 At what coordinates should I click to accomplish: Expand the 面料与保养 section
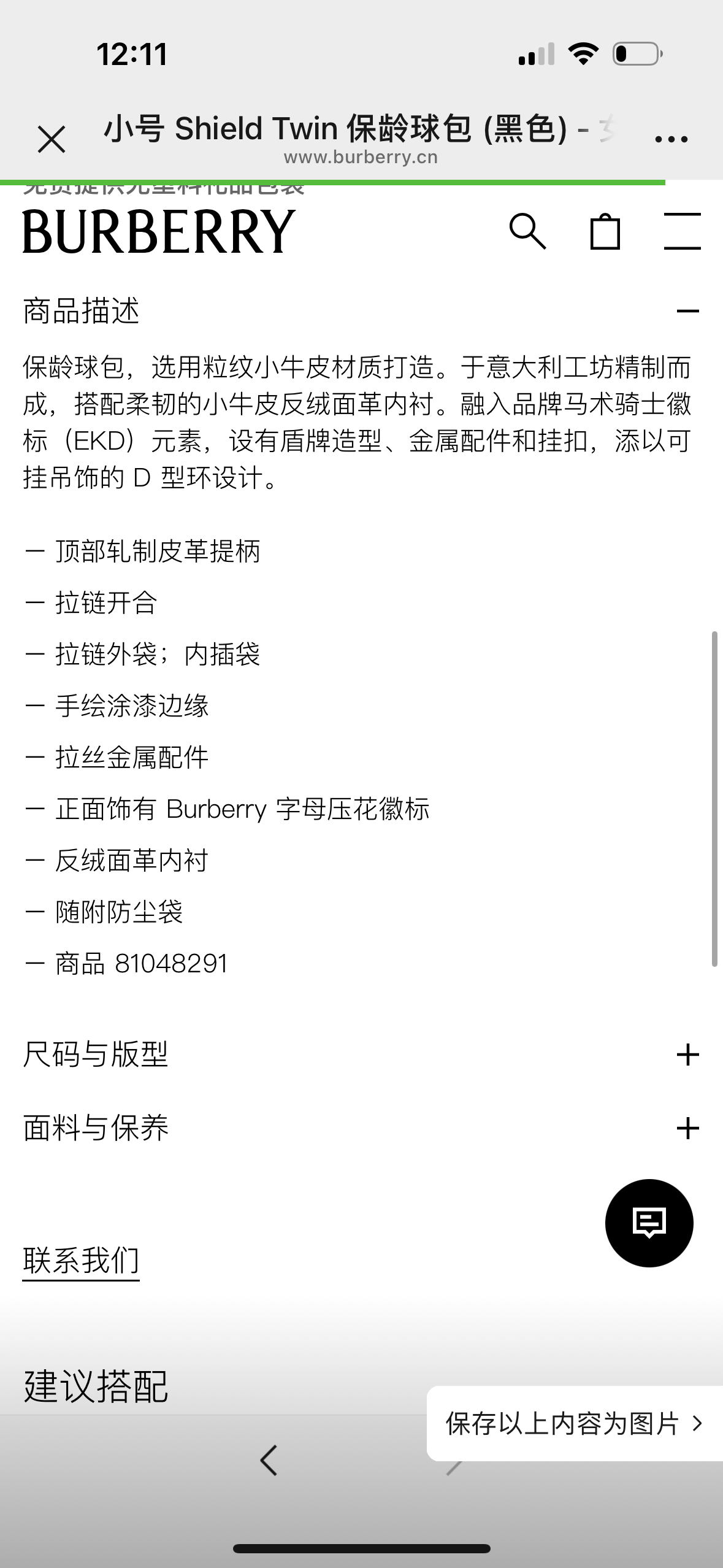[687, 1128]
